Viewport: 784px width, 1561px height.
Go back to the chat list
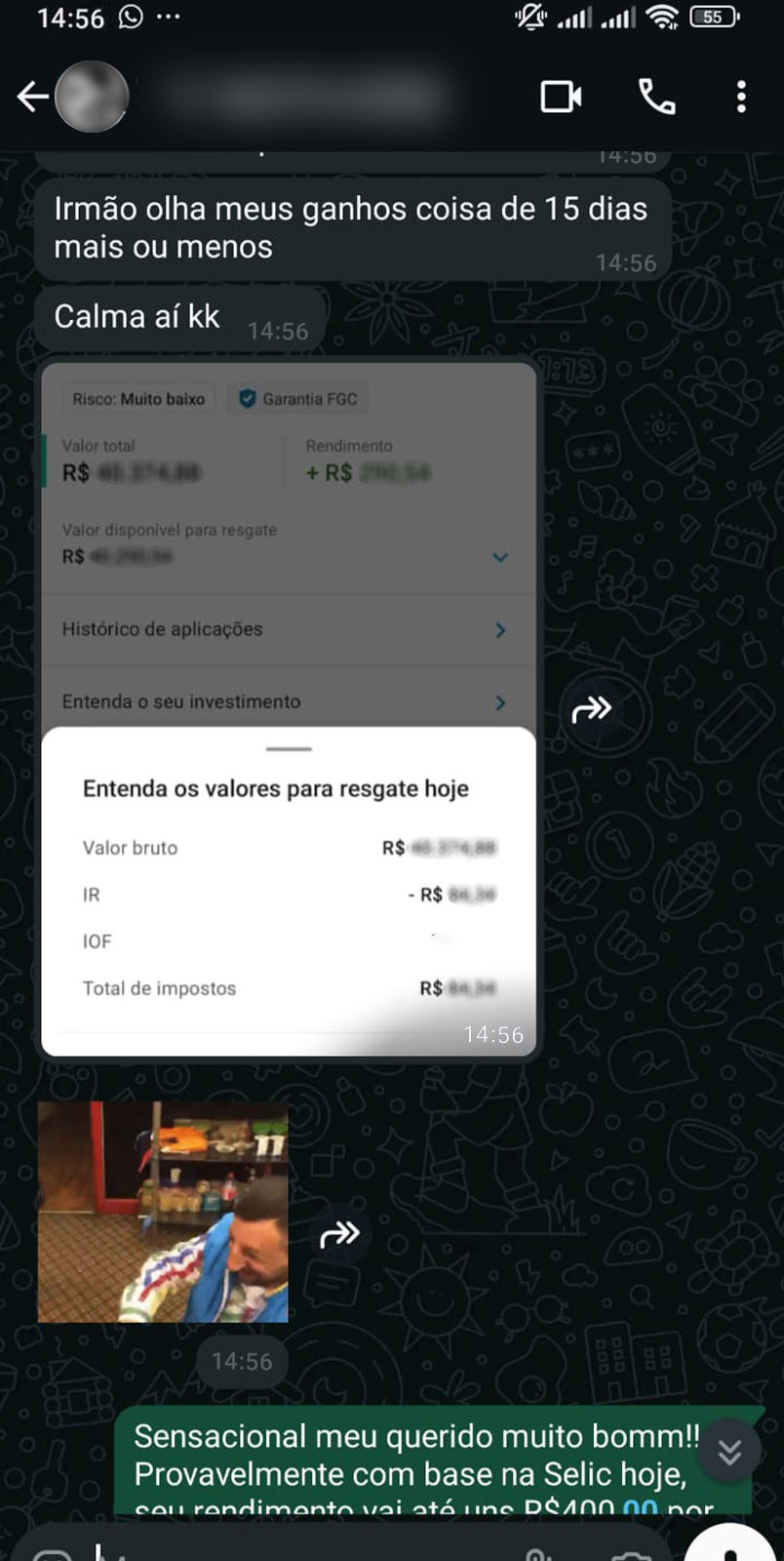(x=31, y=97)
